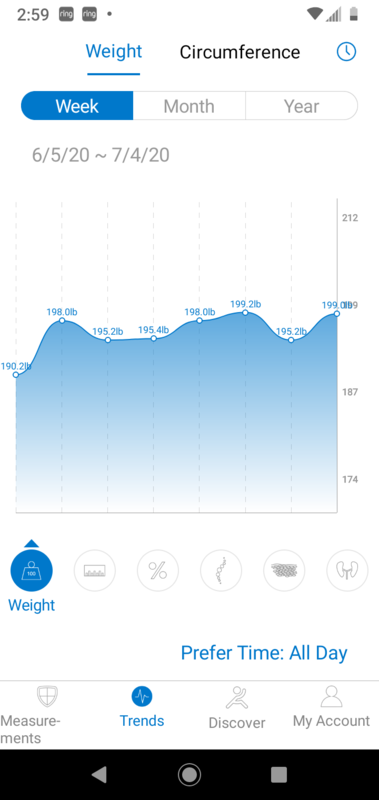Switch the chart to Year

tap(301, 106)
